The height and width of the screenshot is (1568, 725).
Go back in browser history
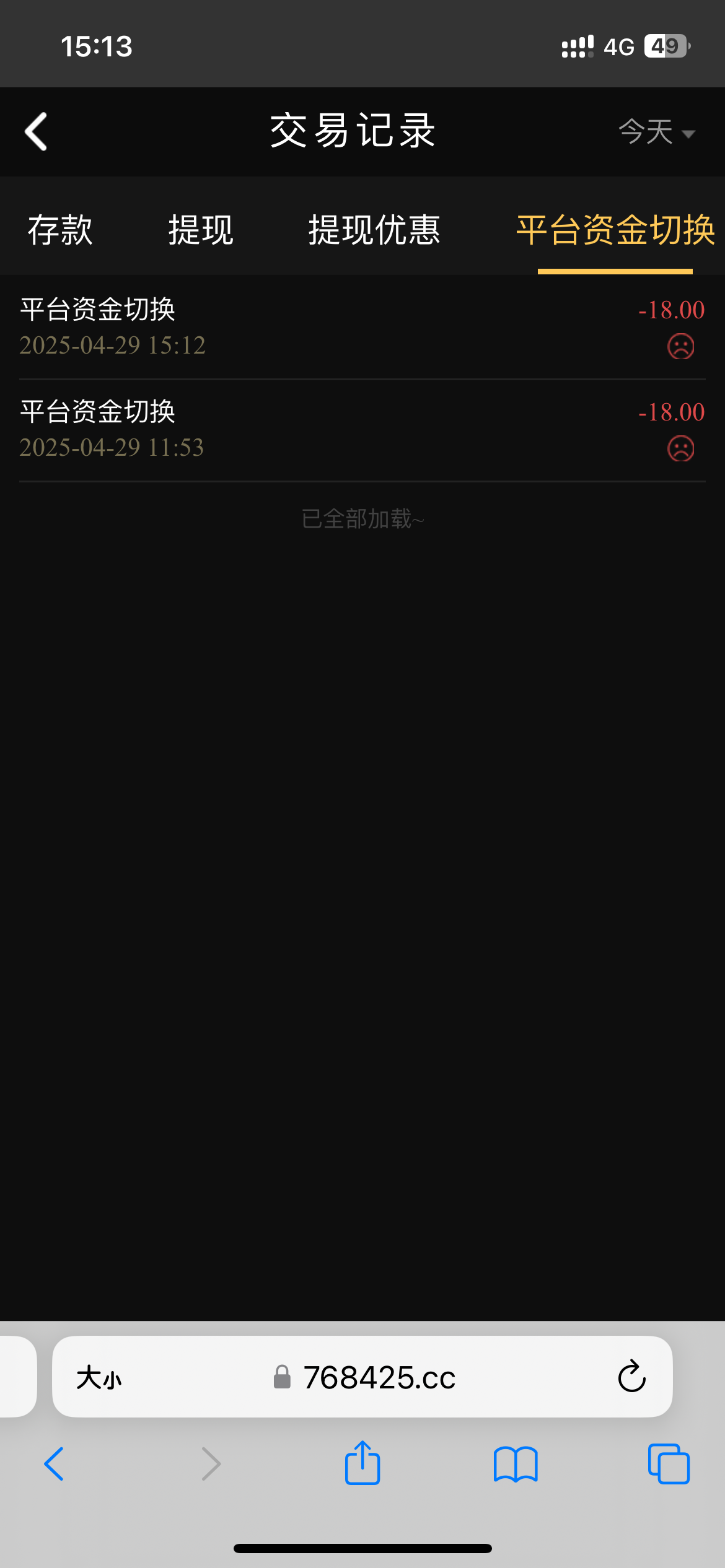(x=54, y=1464)
